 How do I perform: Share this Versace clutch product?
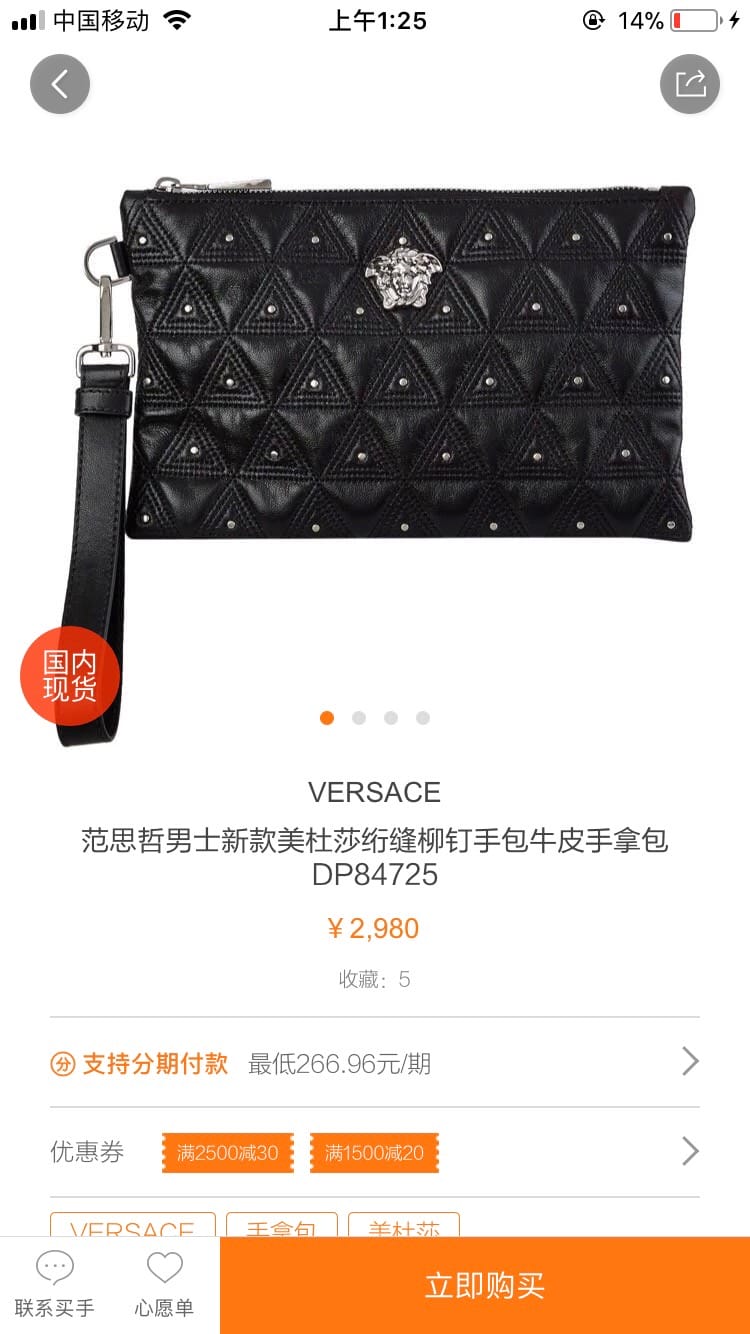pyautogui.click(x=690, y=84)
